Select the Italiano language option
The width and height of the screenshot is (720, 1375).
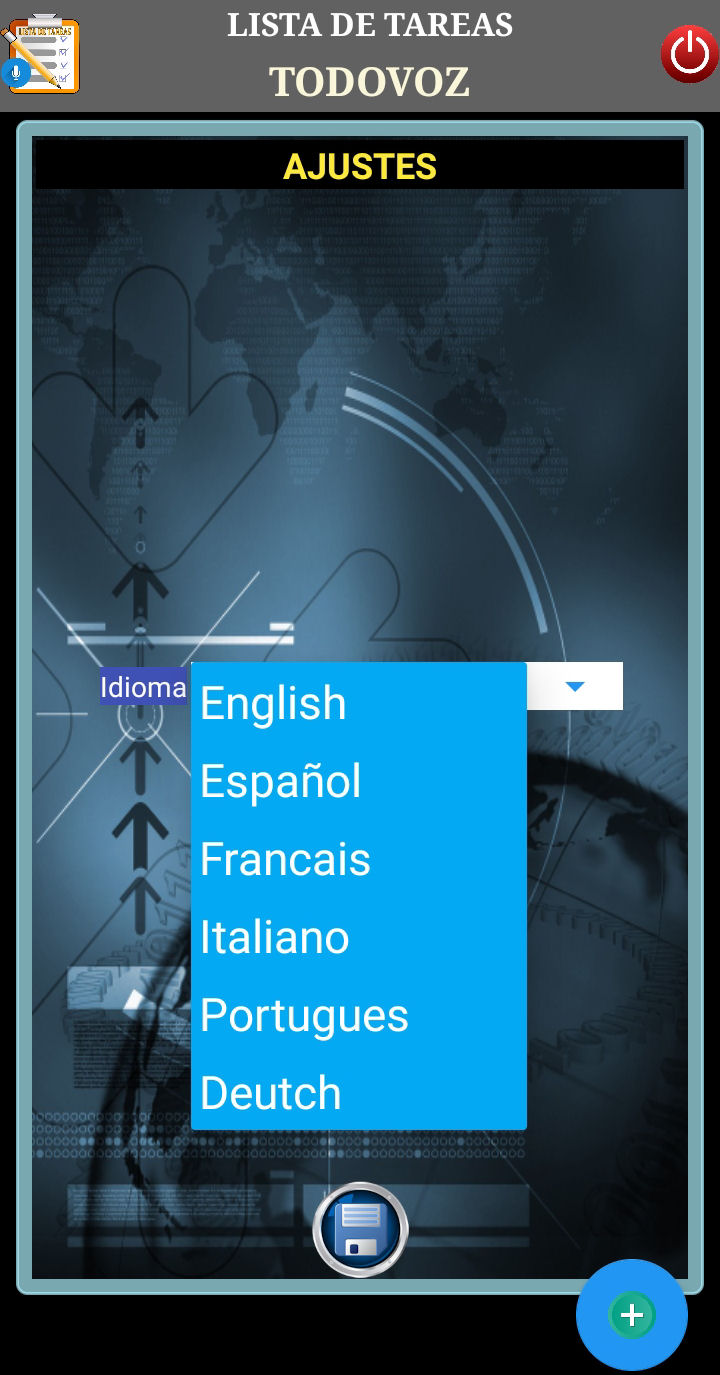[358, 937]
